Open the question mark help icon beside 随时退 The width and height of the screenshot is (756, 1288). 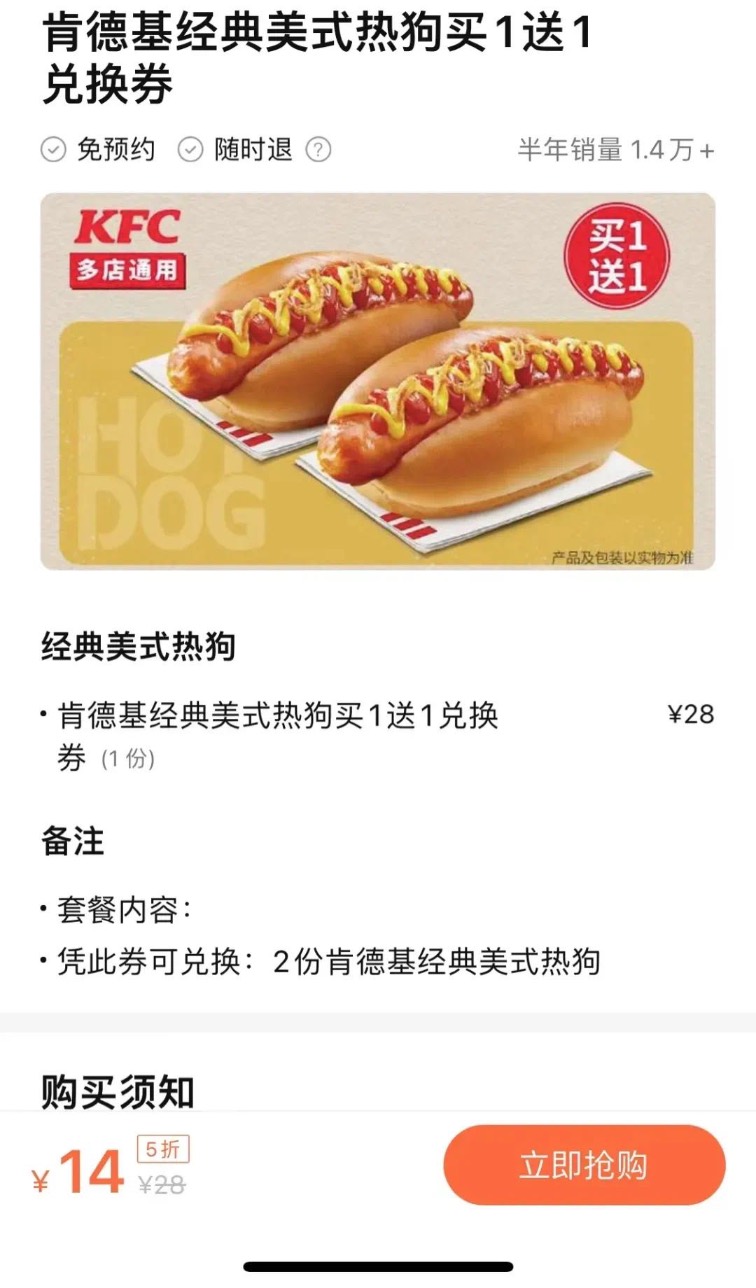(317, 151)
